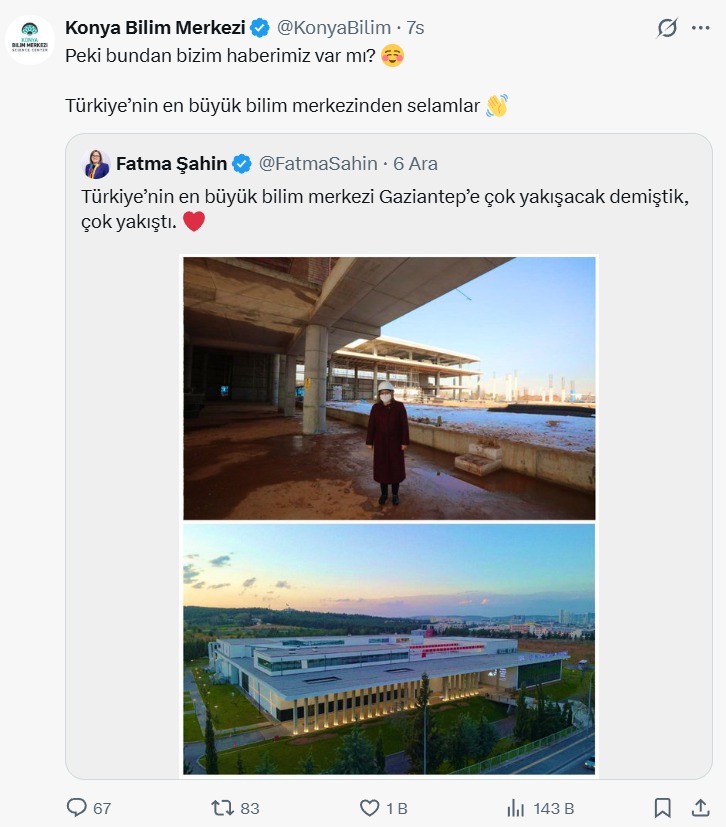
Task: View the aerial science center photo
Action: 389,649
